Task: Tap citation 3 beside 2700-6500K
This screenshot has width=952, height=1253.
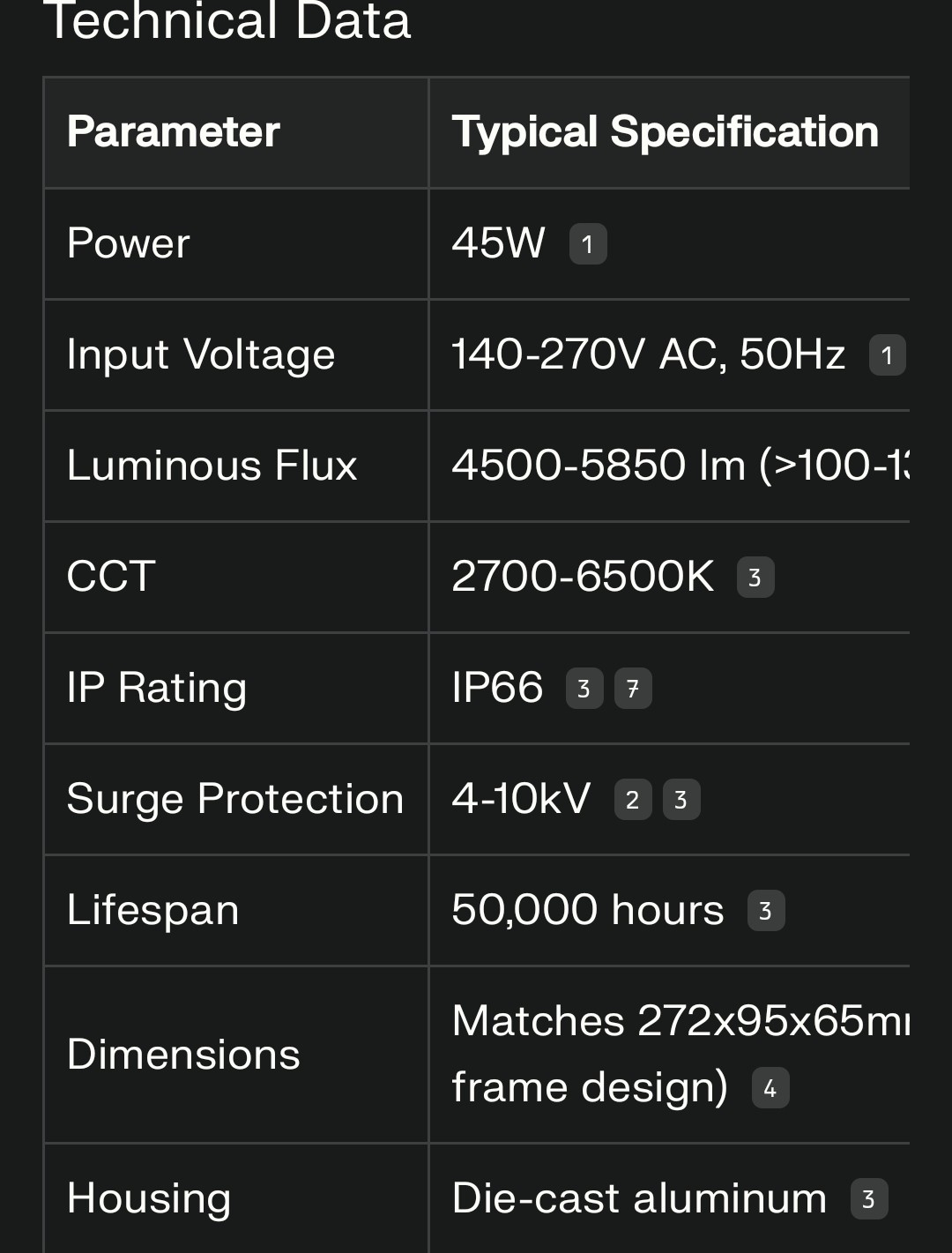Action: (x=755, y=578)
